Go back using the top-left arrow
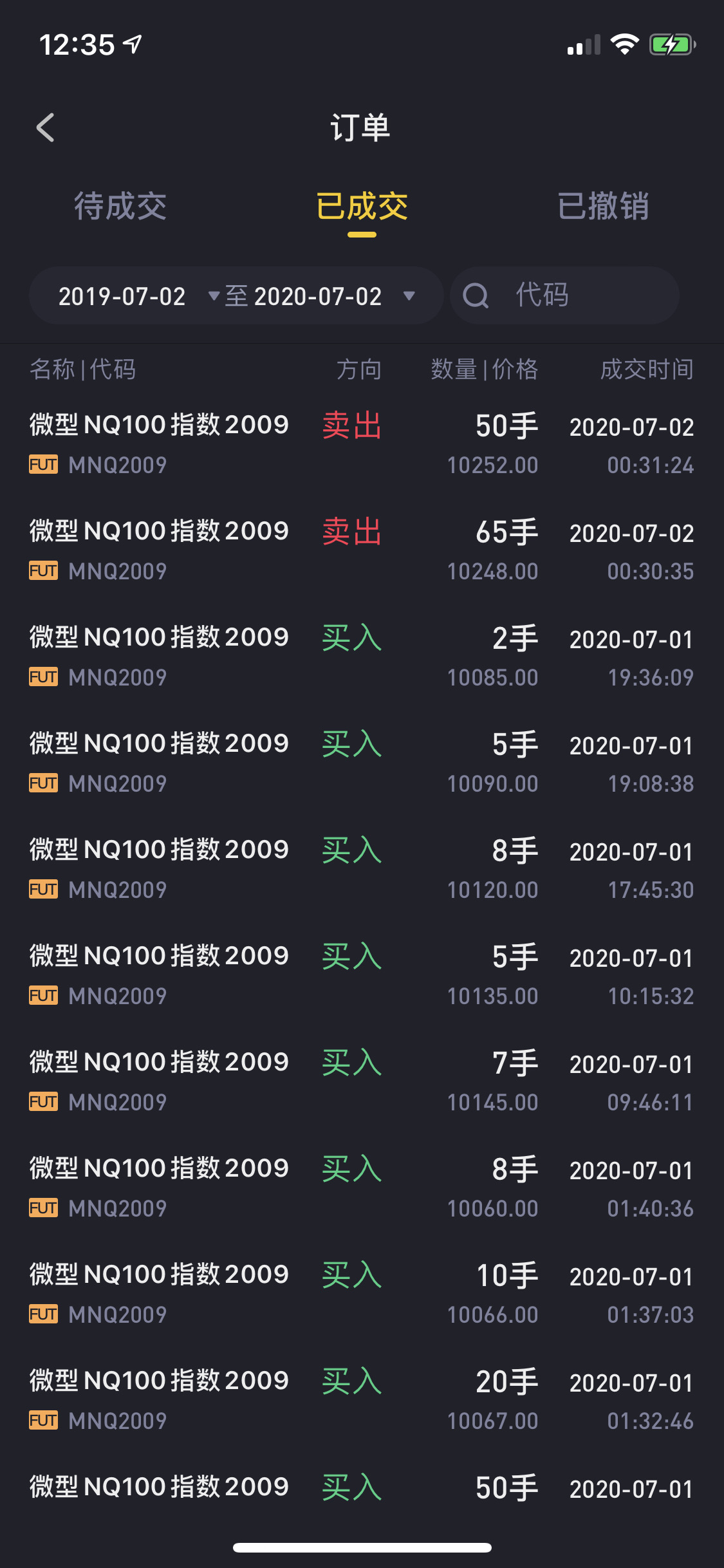 pos(45,127)
